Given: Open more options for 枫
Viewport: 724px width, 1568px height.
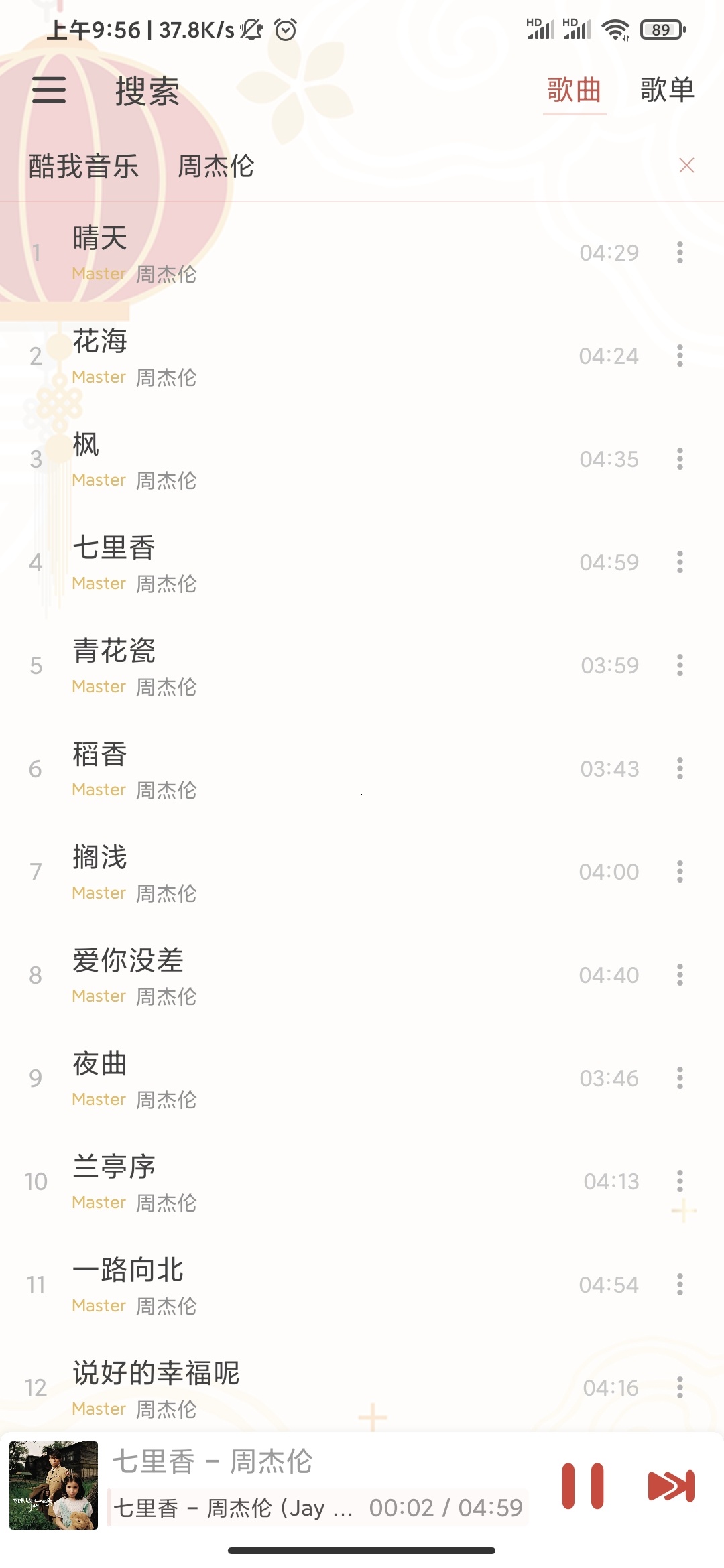Looking at the screenshot, I should pyautogui.click(x=680, y=459).
